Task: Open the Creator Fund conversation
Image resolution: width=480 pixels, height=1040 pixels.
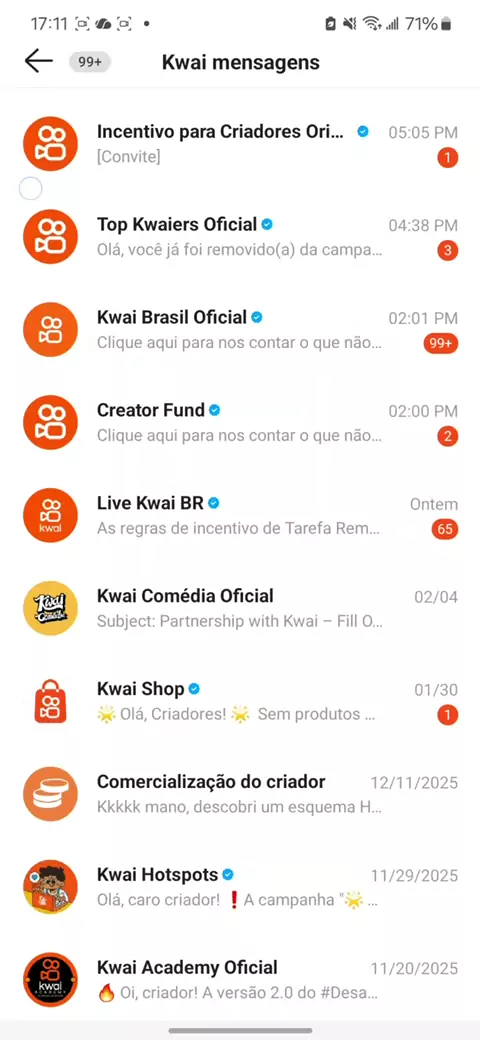Action: 240,422
